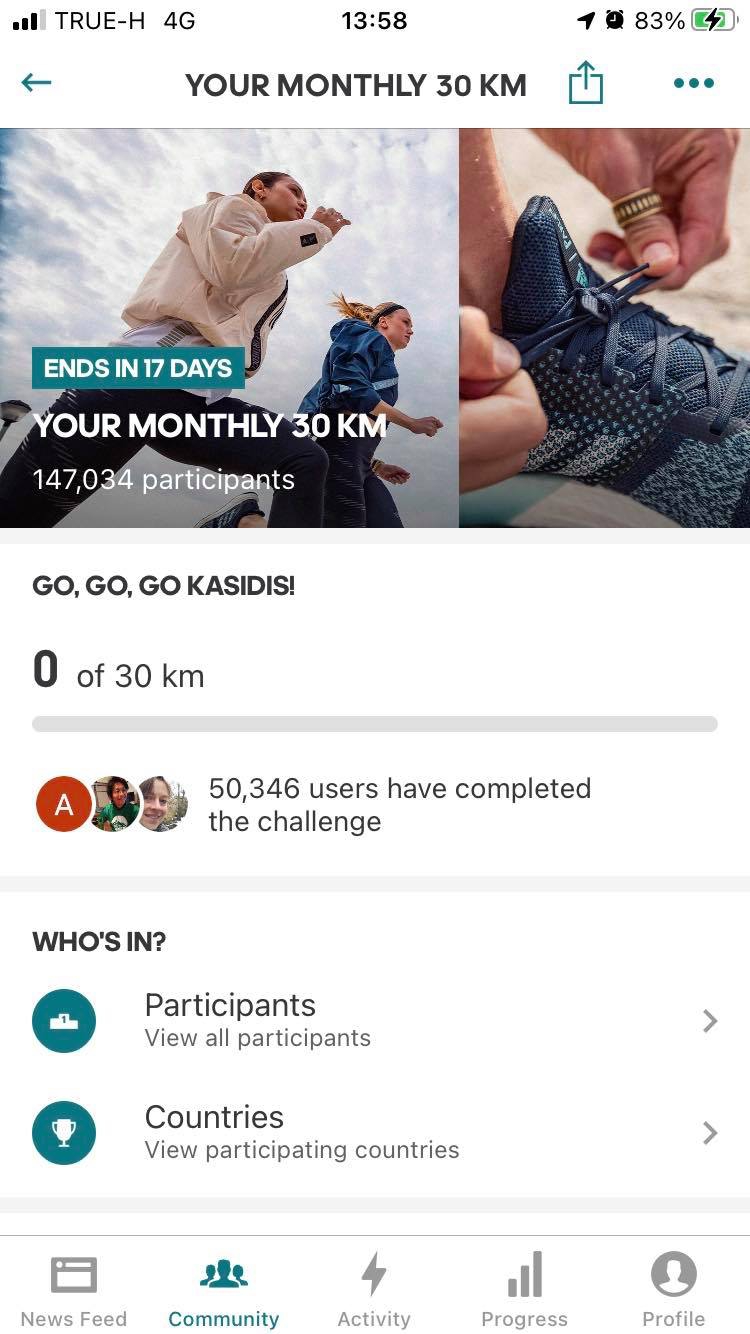
Task: View participating Countries
Action: [x=375, y=1132]
